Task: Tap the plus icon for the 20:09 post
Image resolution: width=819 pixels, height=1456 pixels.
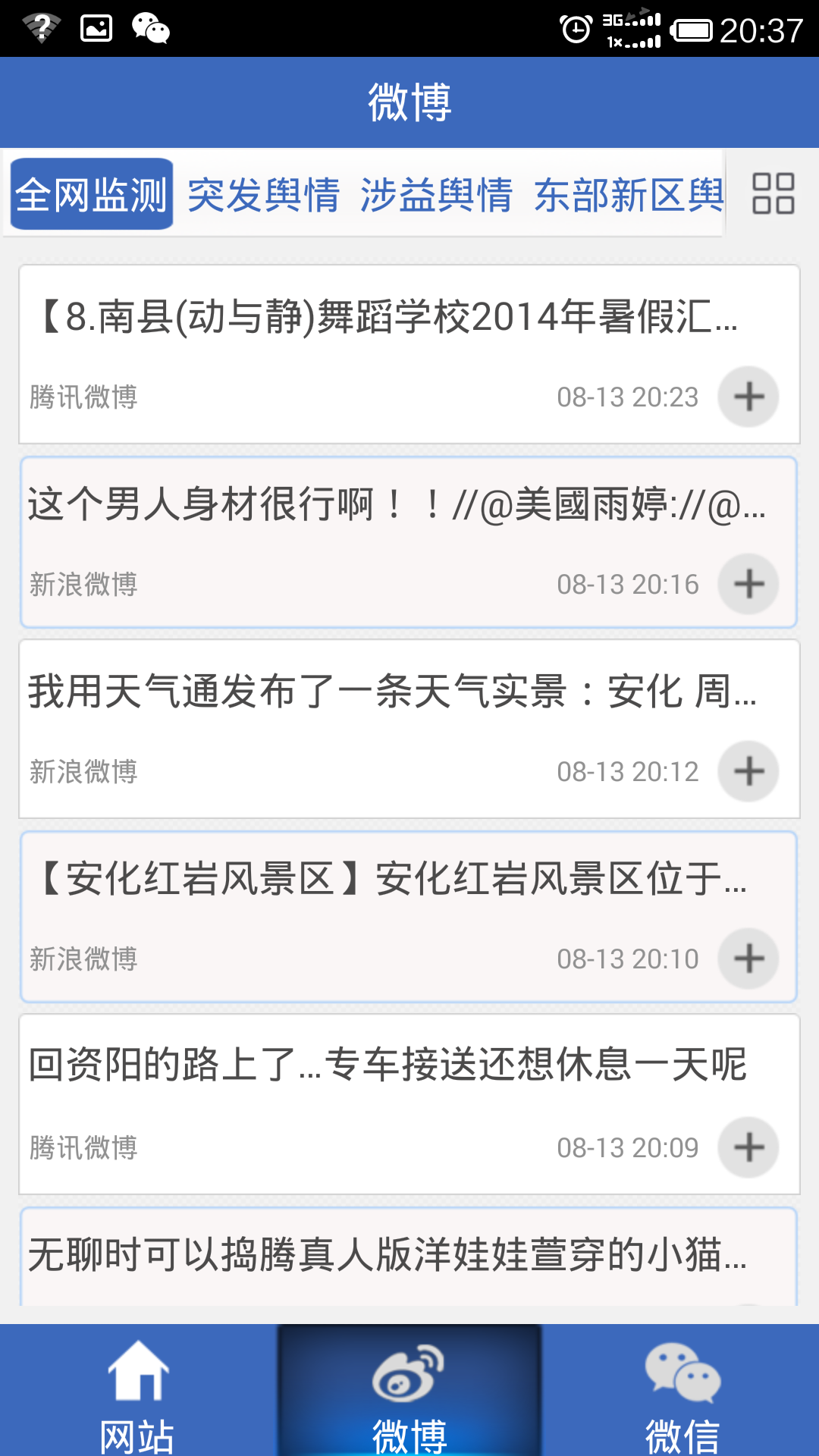Action: click(748, 1147)
